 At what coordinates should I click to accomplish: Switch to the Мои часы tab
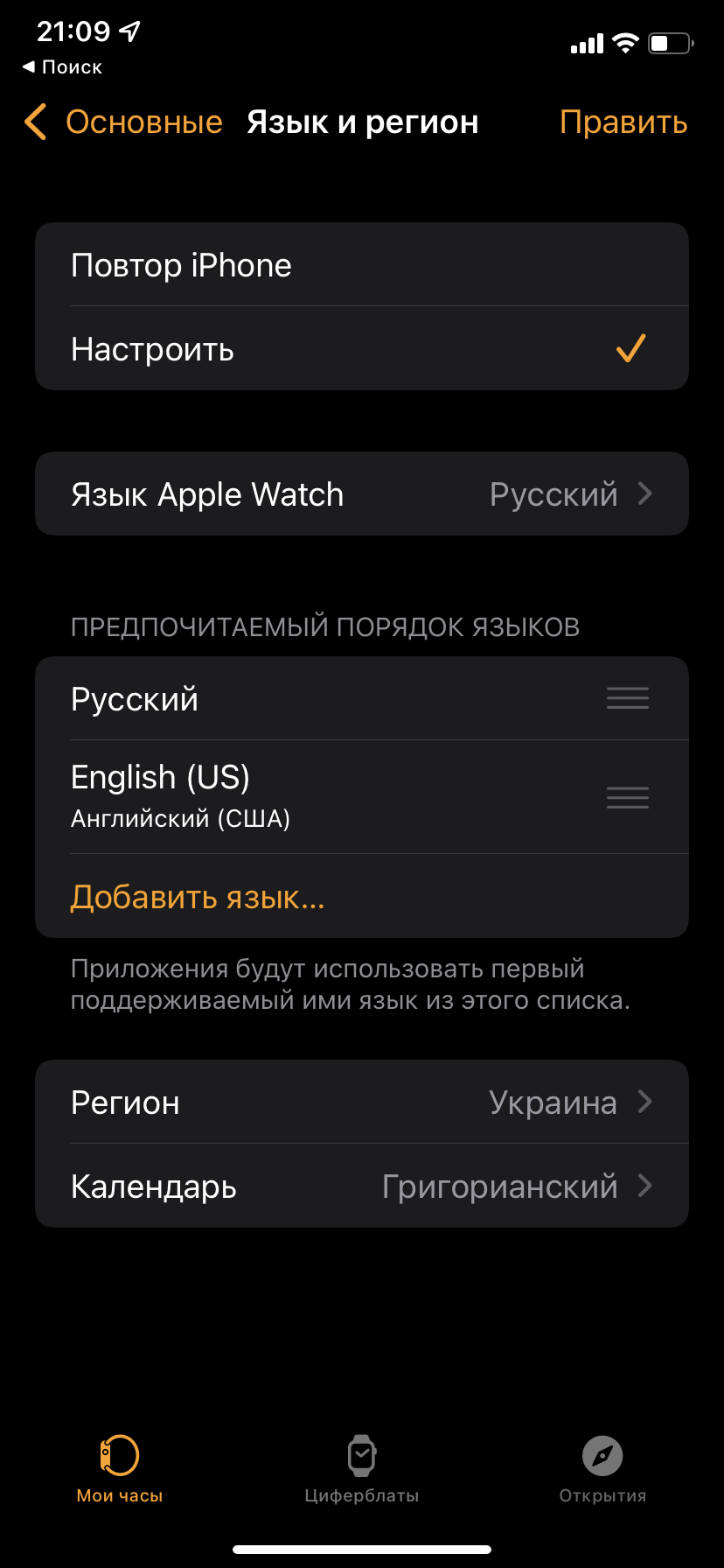[120, 1469]
